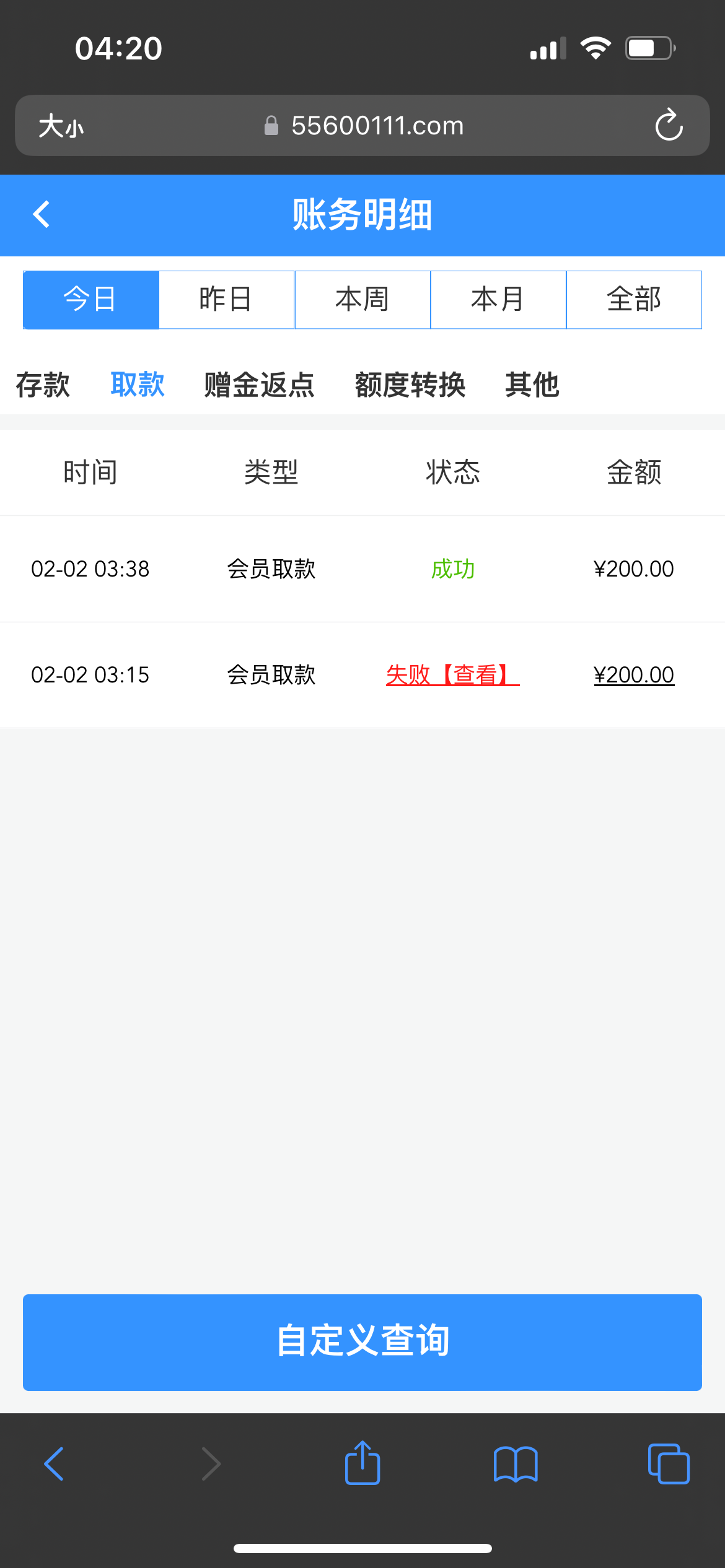Tap 失败【查看】 to view failure details
The image size is (725, 1568).
click(x=452, y=674)
